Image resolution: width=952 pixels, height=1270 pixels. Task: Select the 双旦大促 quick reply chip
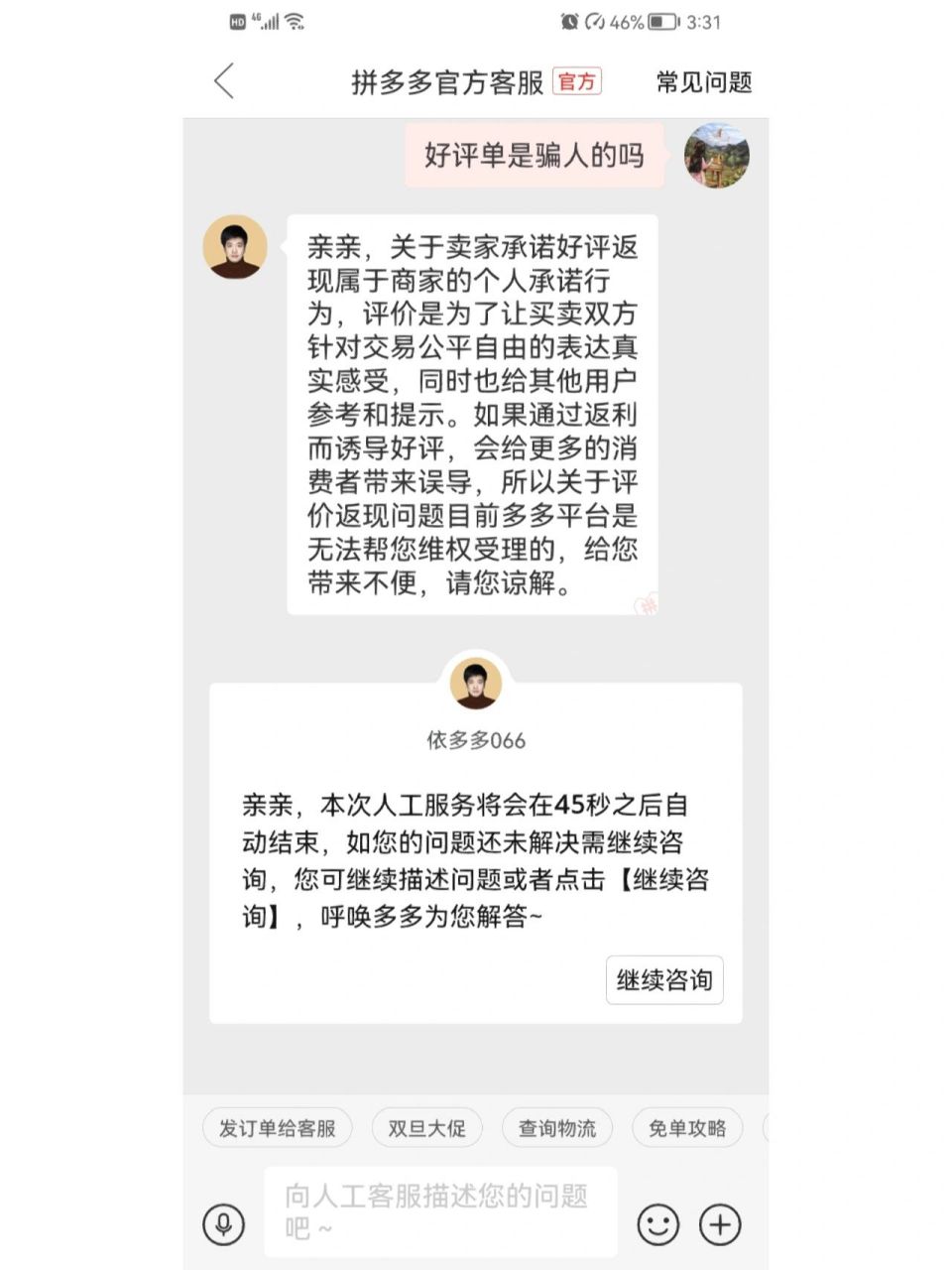[426, 1128]
